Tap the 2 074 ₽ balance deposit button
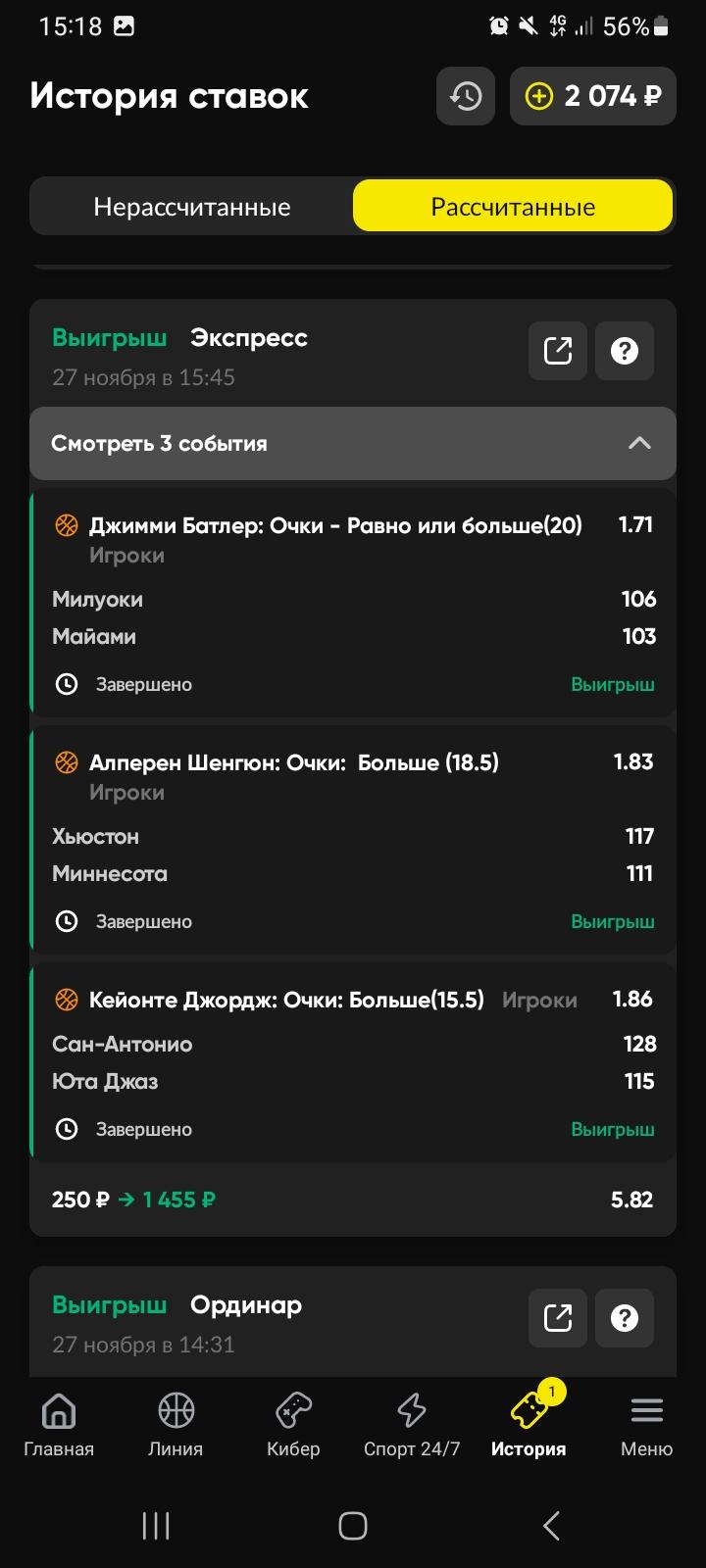 pyautogui.click(x=593, y=96)
